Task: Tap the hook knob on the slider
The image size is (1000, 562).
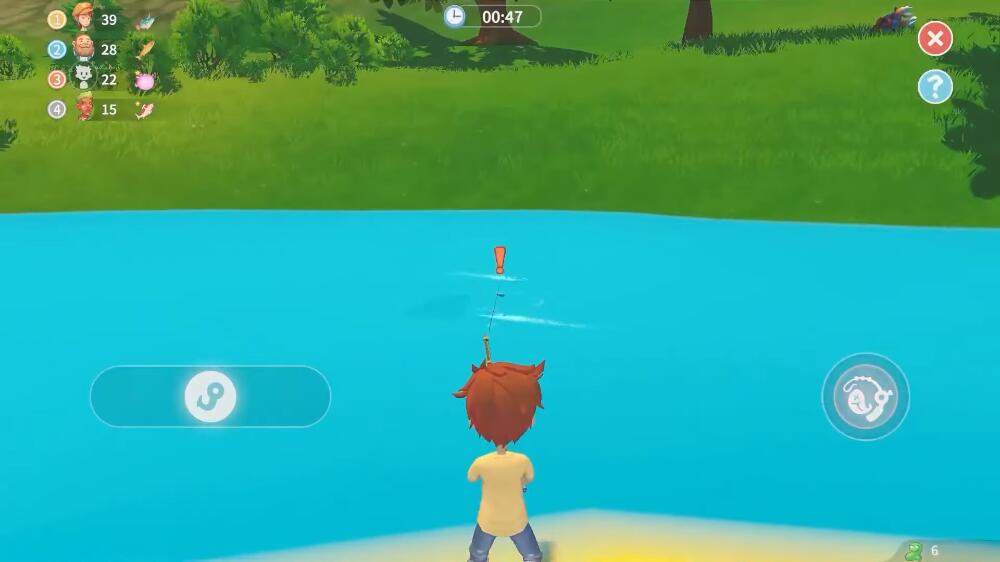Action: (x=210, y=397)
